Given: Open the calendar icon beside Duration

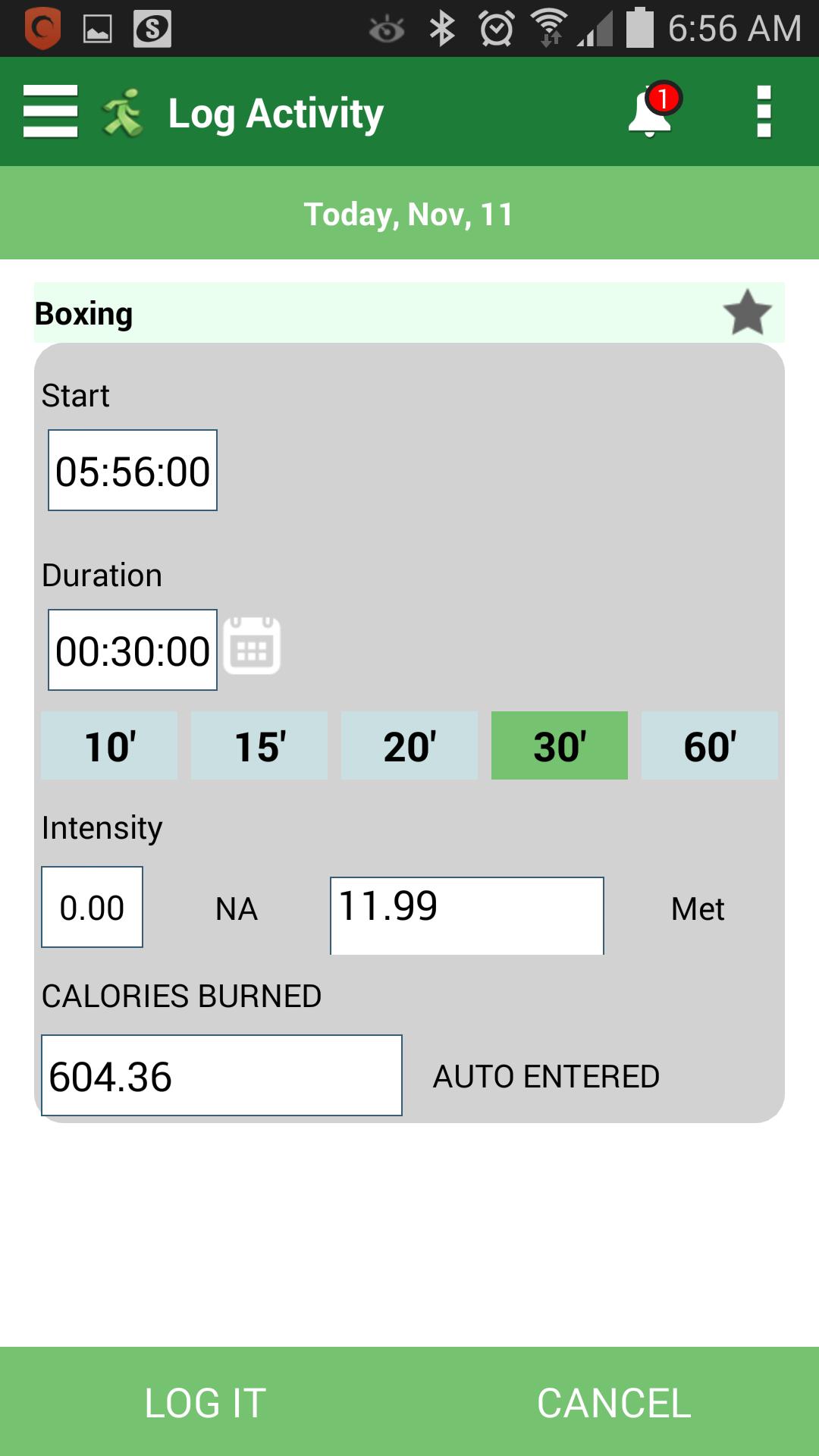Looking at the screenshot, I should tap(252, 647).
